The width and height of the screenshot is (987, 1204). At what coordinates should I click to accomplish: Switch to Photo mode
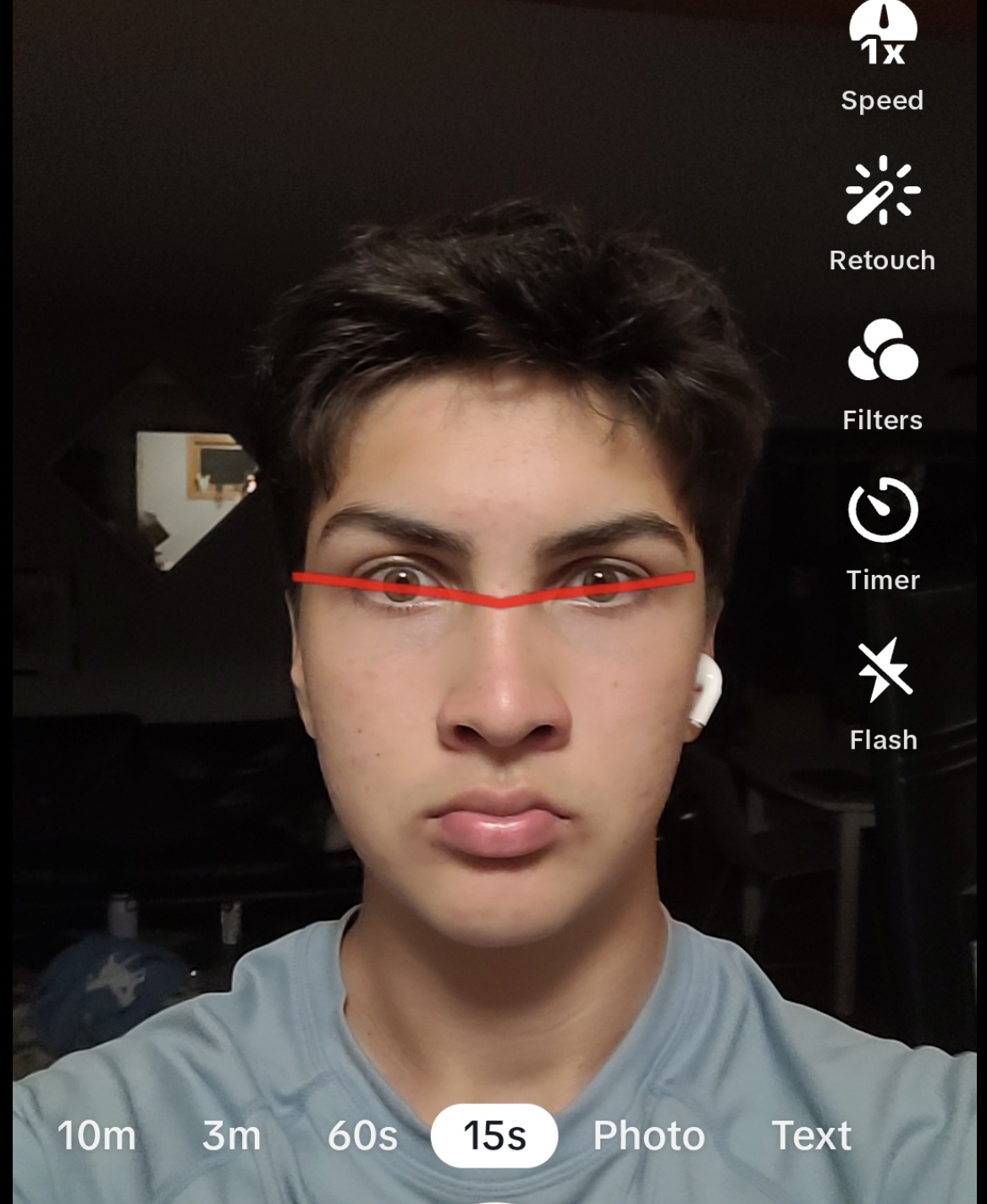(648, 1135)
